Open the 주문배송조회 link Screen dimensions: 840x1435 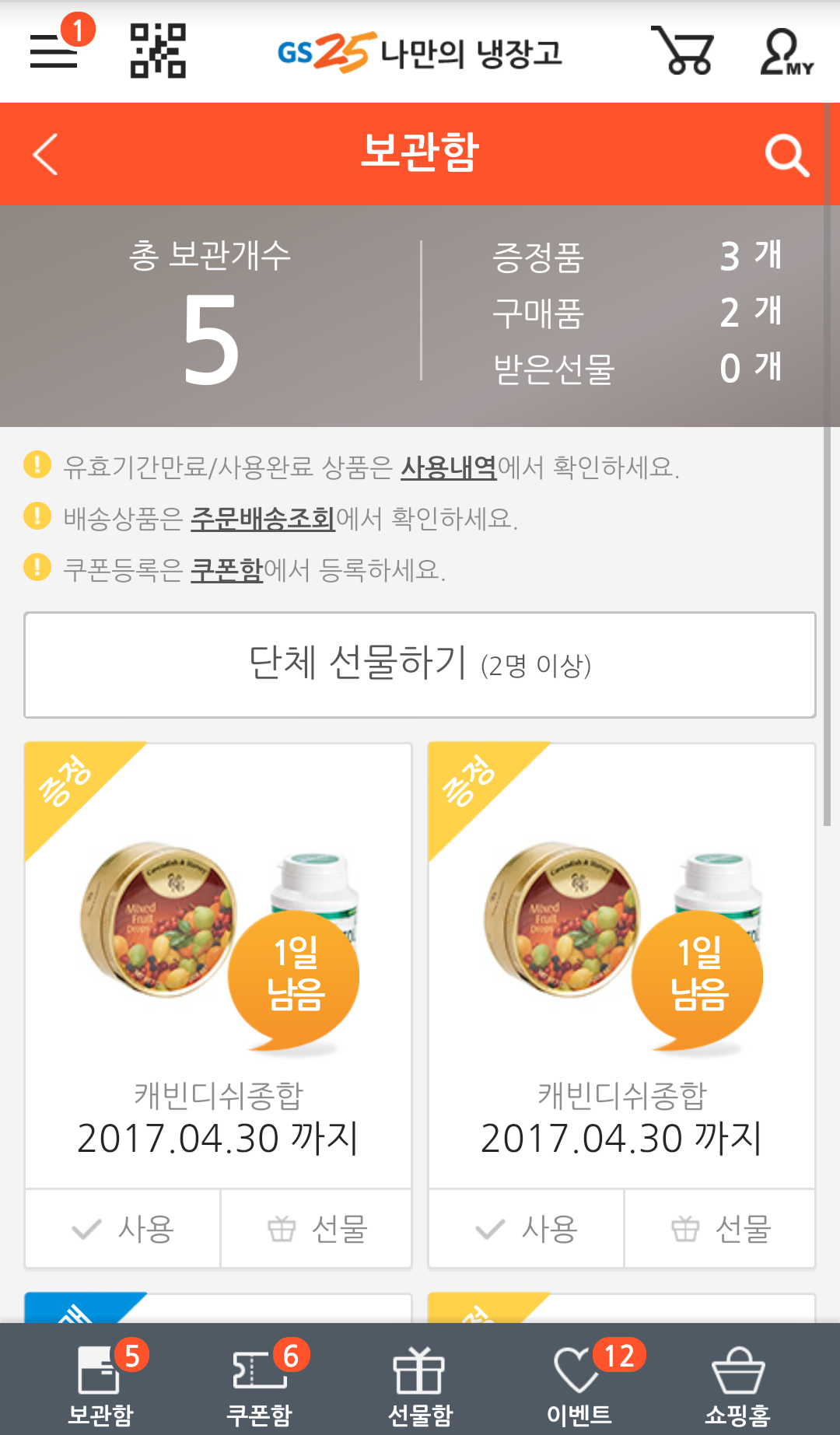tap(263, 519)
